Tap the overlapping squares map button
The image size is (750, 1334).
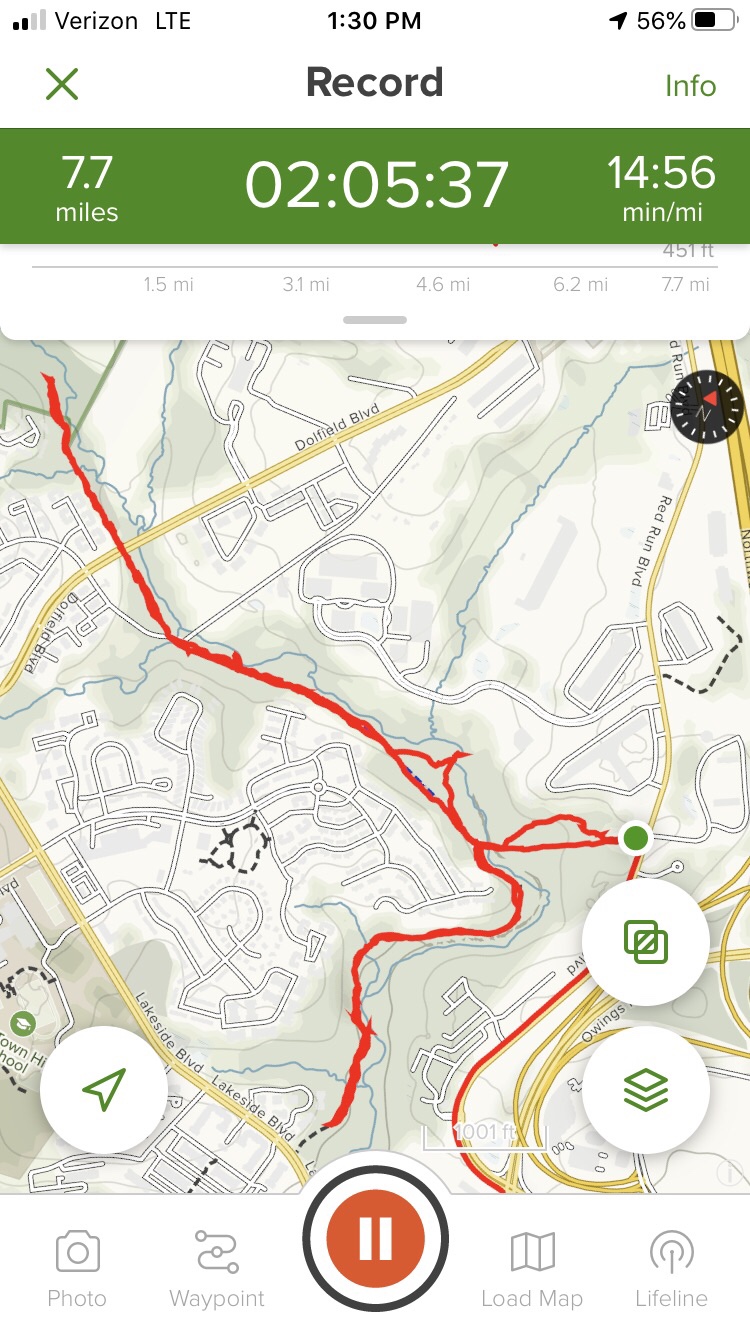click(645, 942)
